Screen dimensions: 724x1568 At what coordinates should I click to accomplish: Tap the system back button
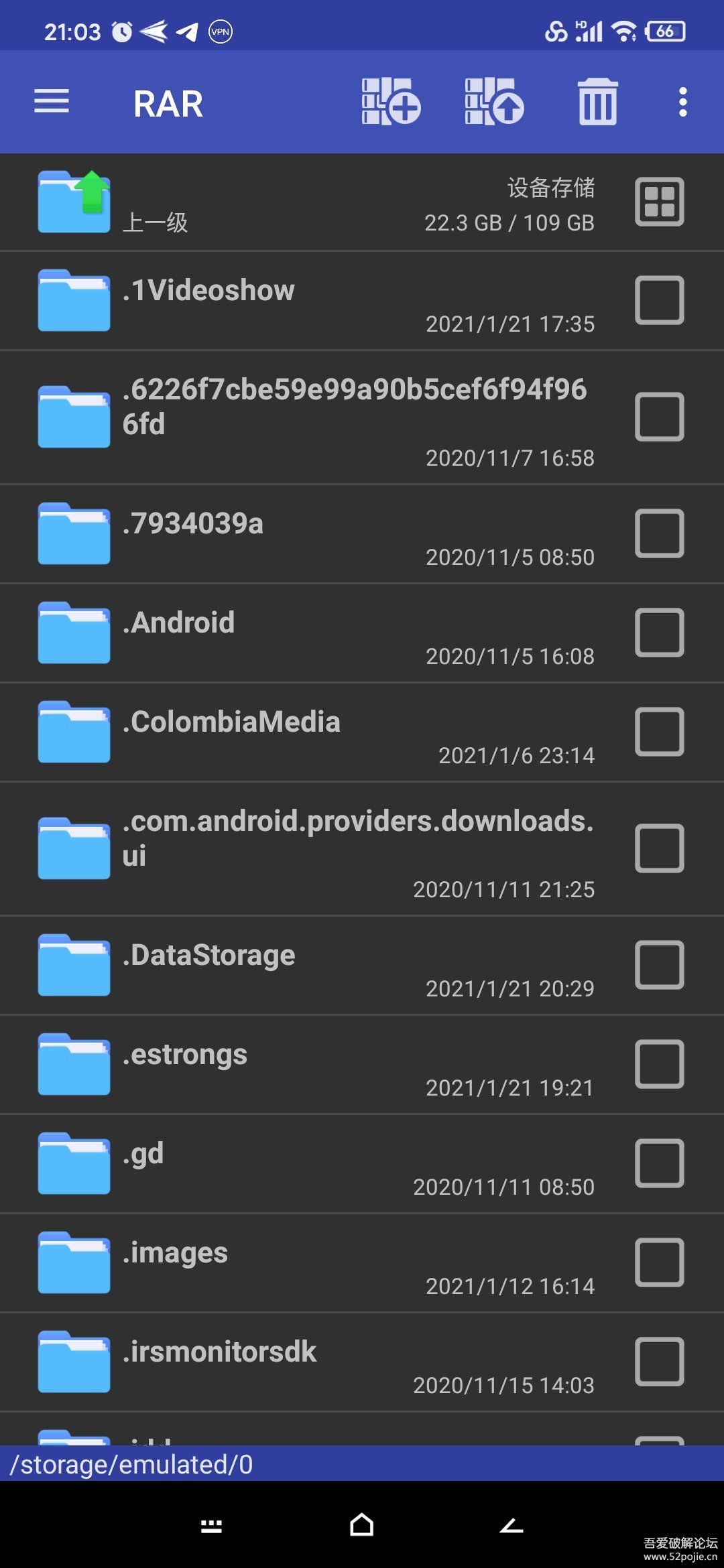pyautogui.click(x=511, y=1526)
